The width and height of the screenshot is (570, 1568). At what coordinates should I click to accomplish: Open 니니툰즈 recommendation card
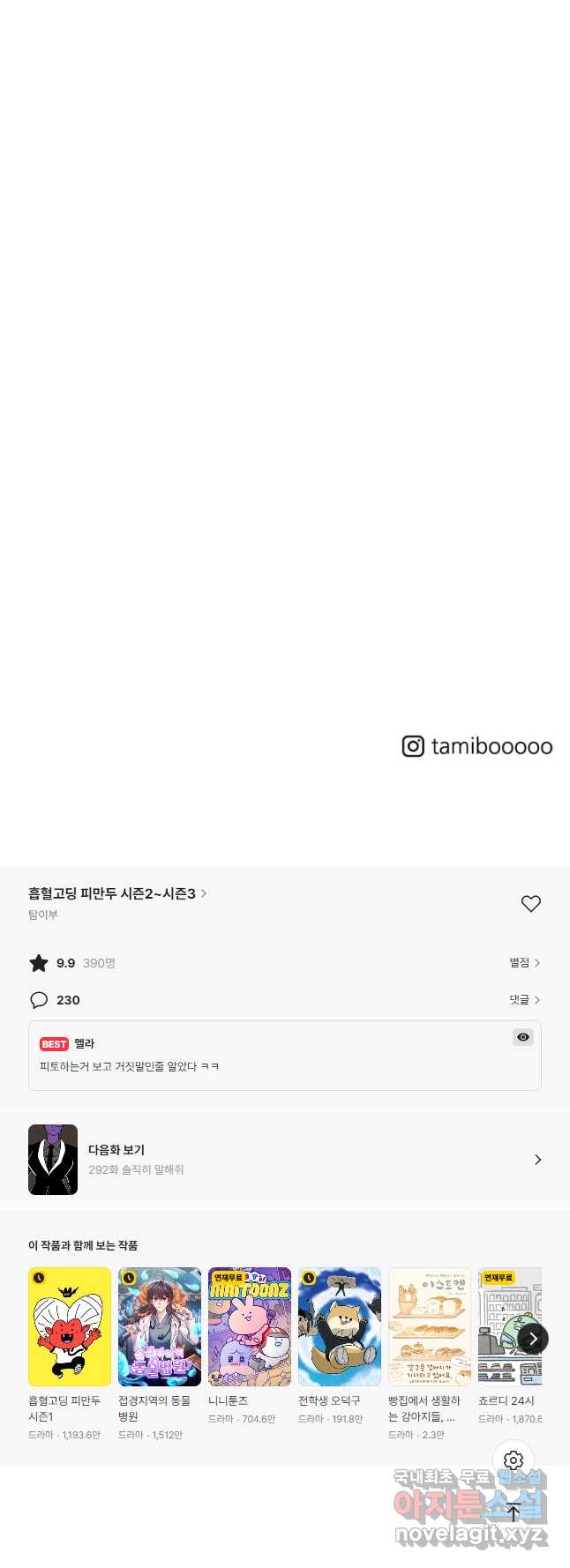pos(250,1326)
